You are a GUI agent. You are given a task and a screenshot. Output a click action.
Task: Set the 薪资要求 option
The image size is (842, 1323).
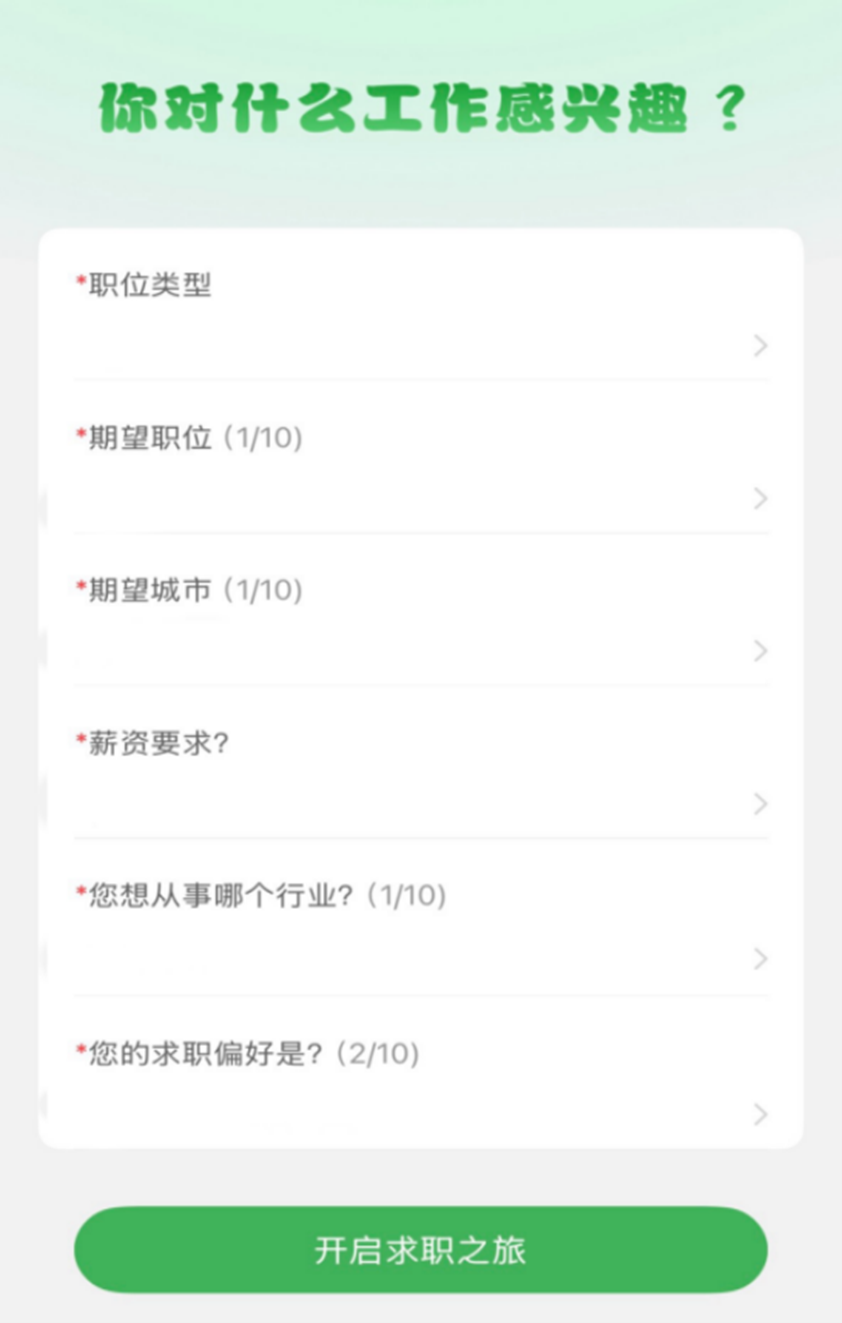(x=420, y=803)
